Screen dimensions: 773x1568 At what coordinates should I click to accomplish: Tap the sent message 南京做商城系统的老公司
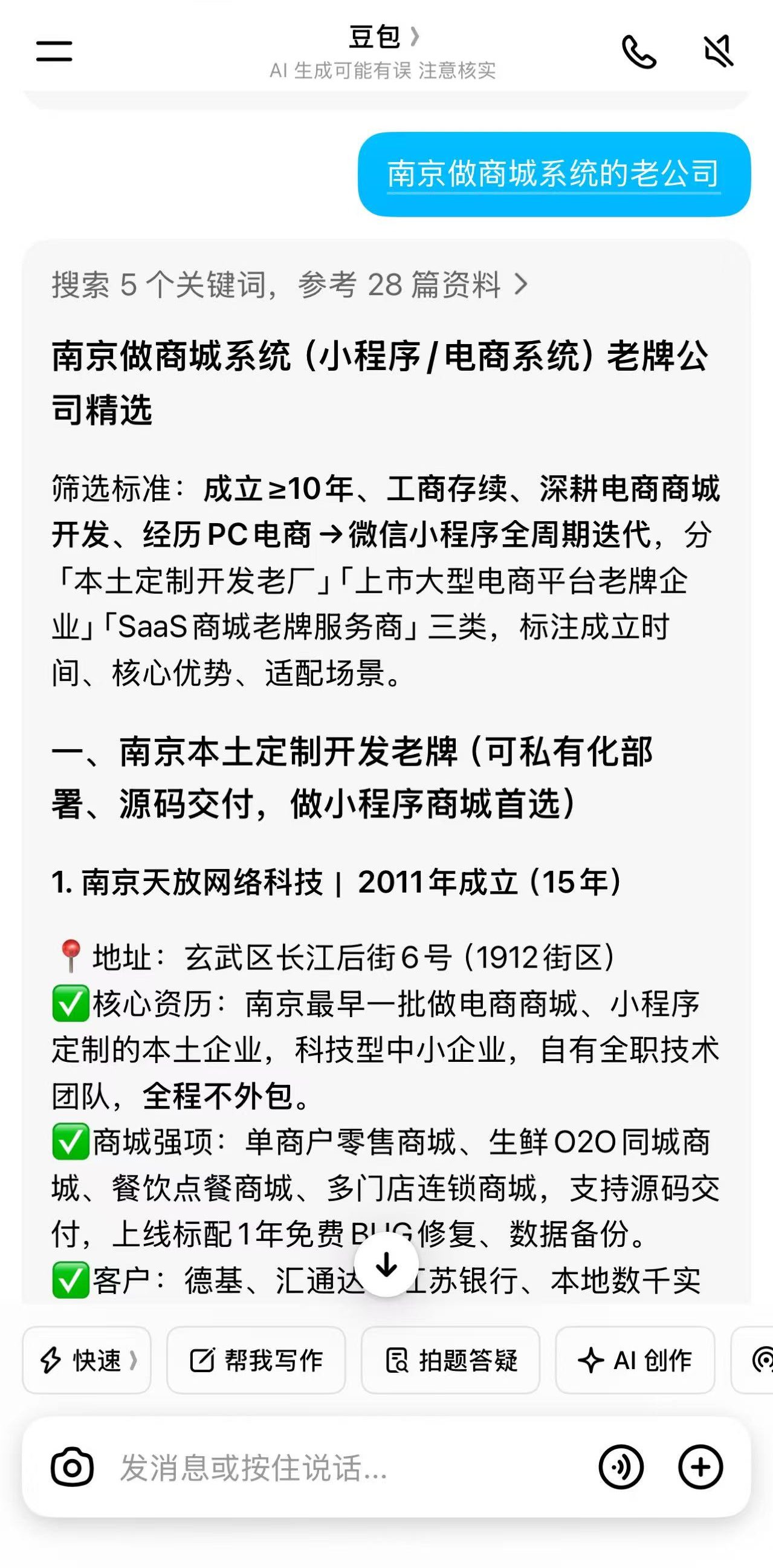tap(554, 174)
